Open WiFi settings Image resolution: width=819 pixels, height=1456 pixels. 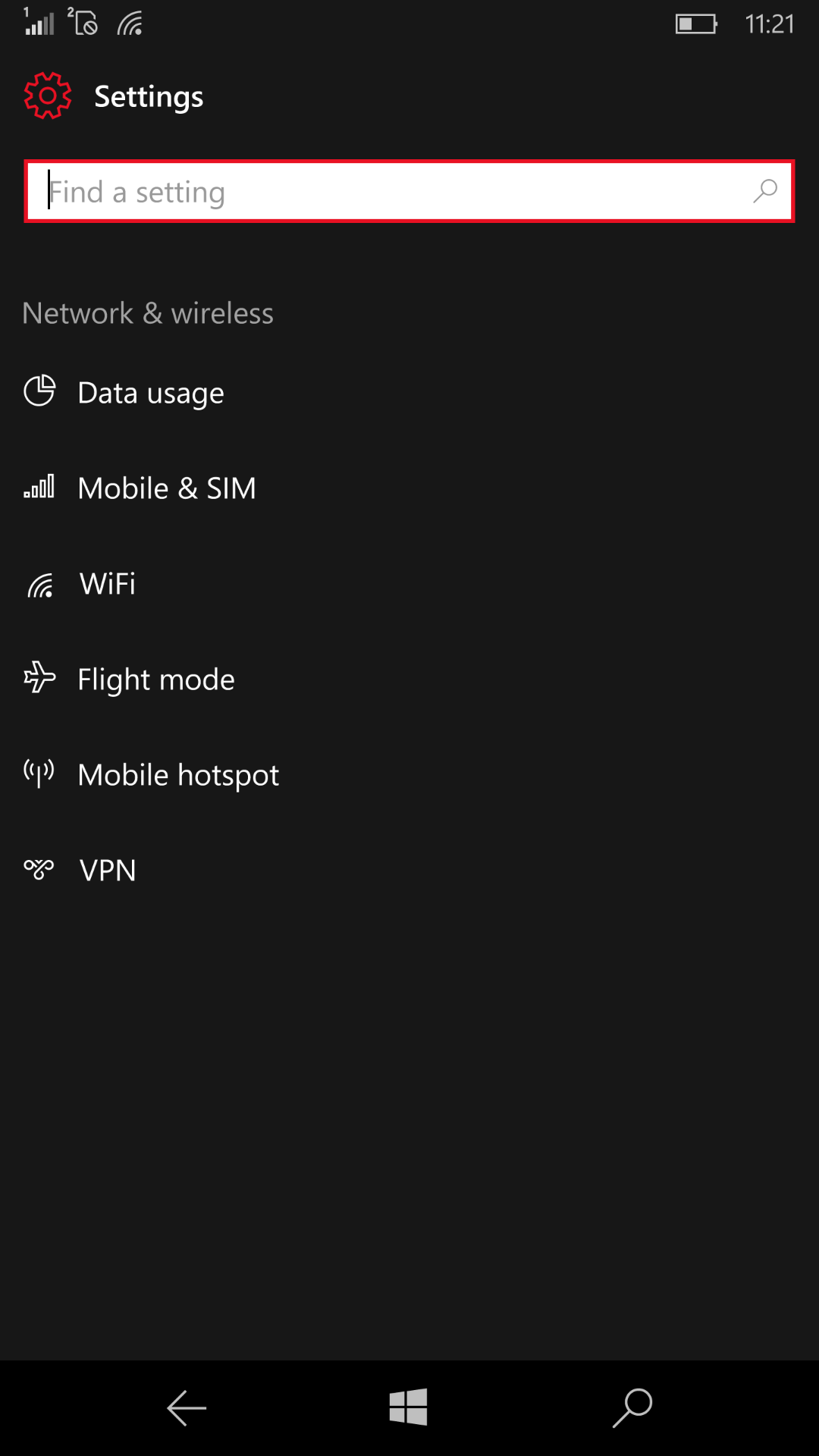coord(409,584)
